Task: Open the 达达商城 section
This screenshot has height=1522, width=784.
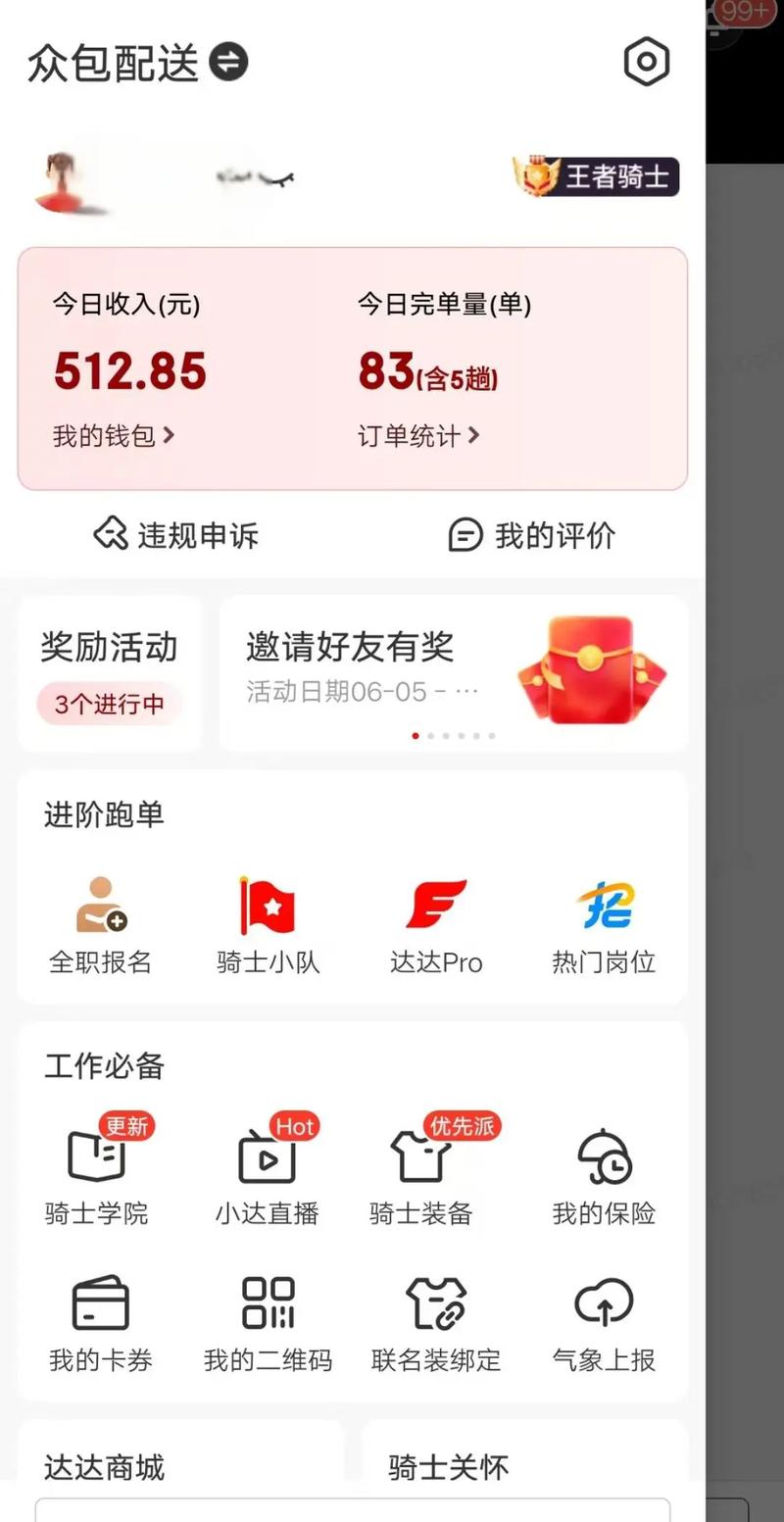Action: (x=103, y=1467)
